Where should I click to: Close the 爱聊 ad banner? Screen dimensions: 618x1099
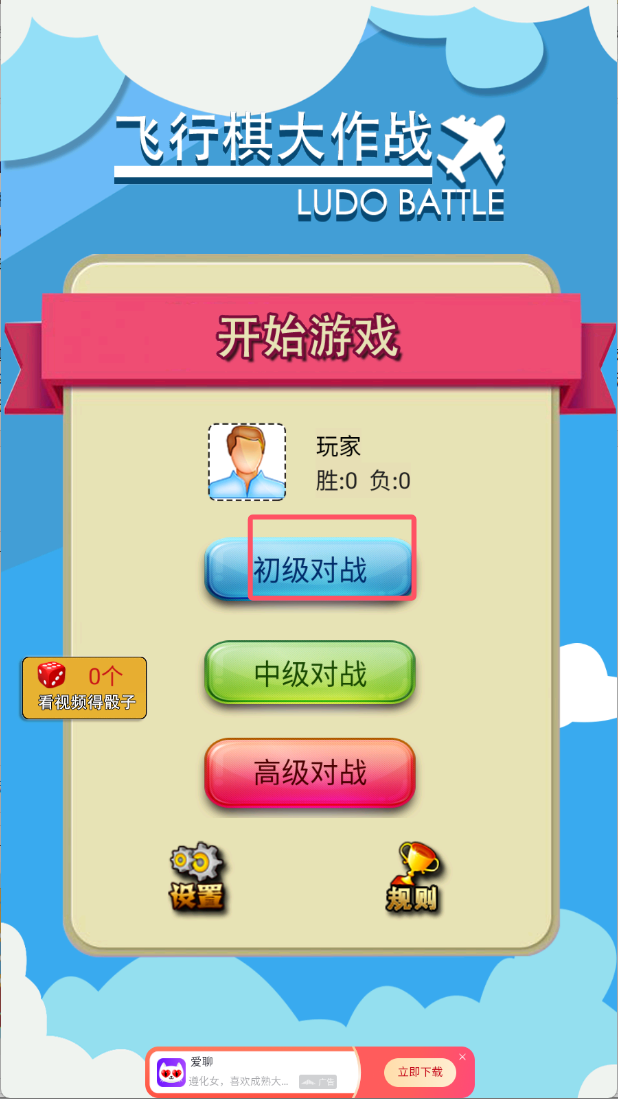click(462, 1057)
